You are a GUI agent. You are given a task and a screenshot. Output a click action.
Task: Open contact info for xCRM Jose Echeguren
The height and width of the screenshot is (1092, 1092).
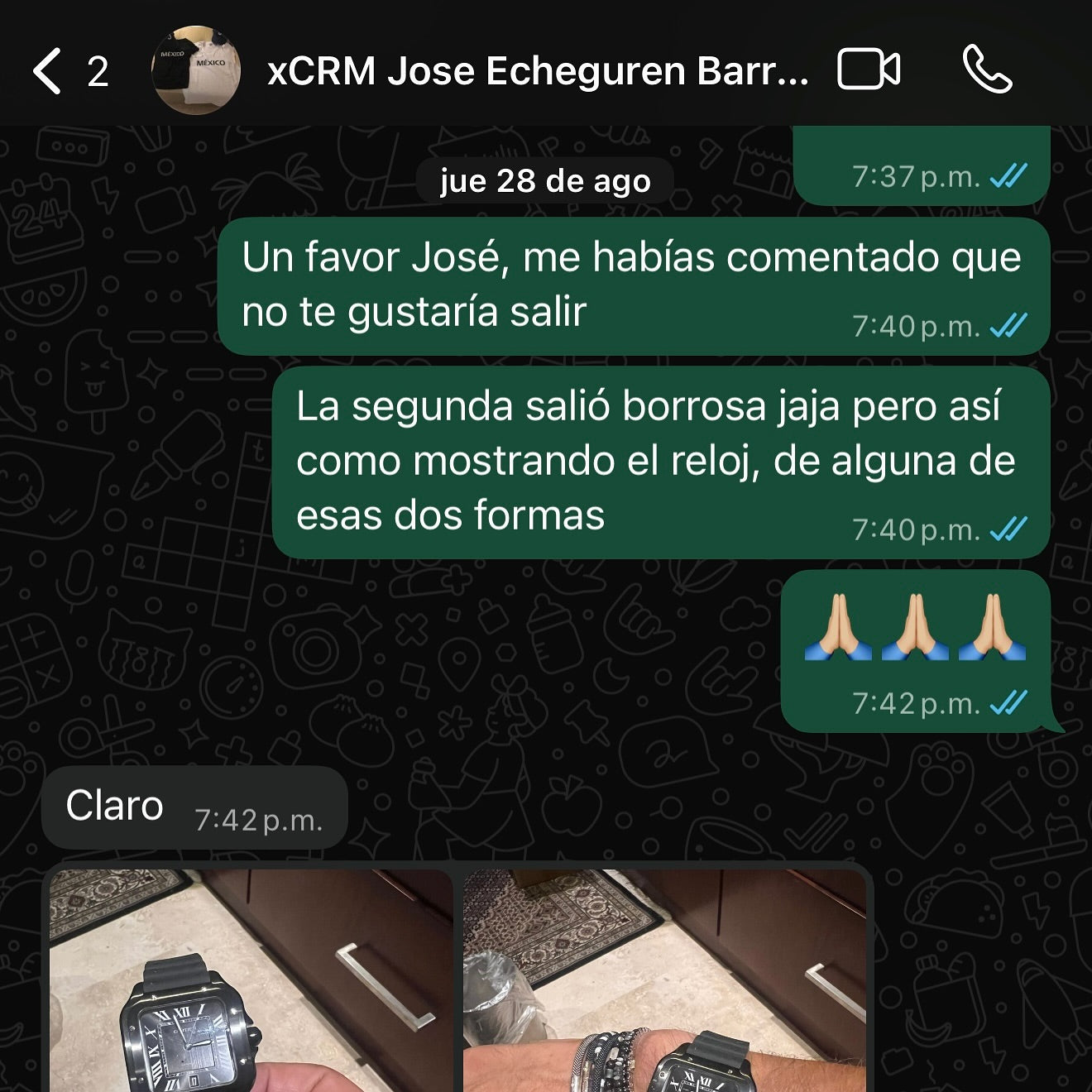coord(536,71)
